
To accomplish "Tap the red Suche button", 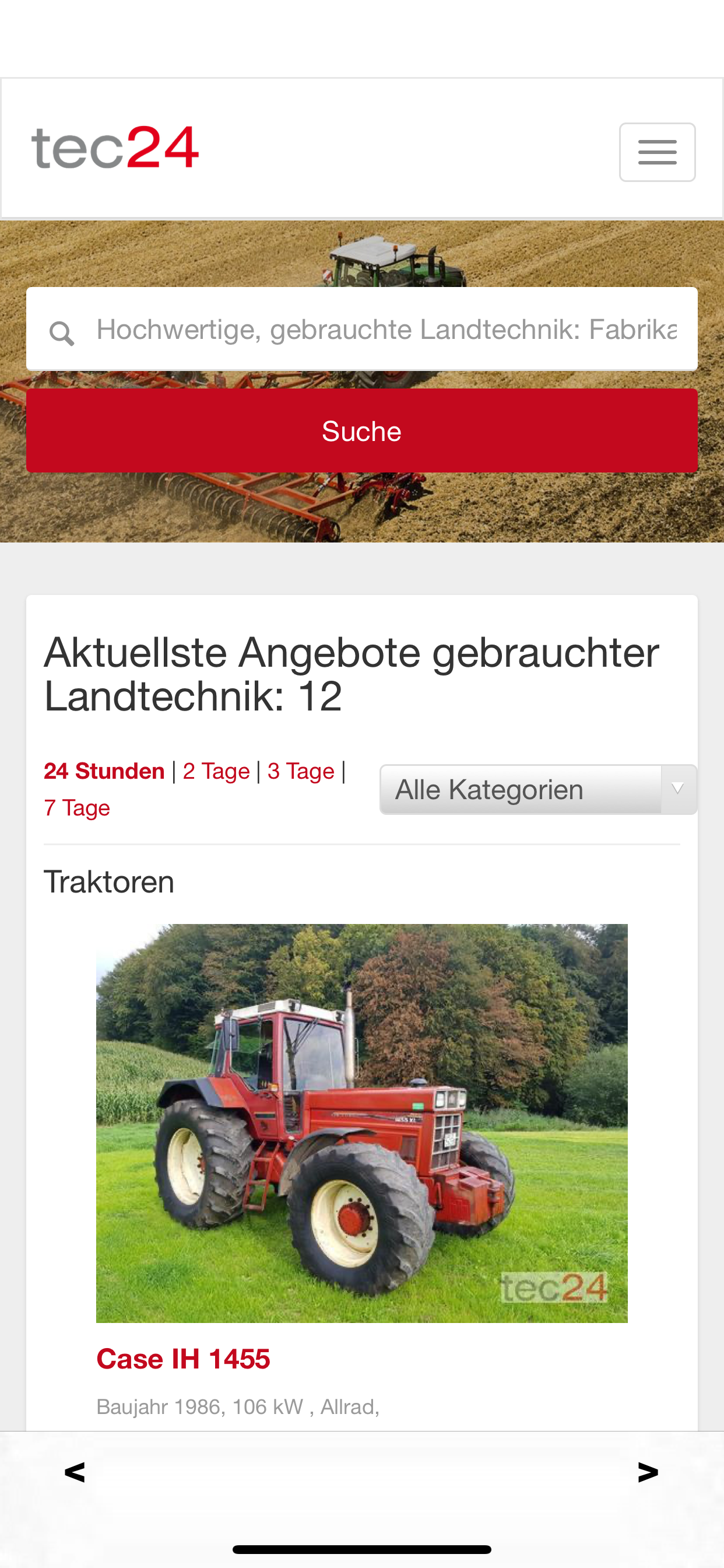I will (x=361, y=431).
